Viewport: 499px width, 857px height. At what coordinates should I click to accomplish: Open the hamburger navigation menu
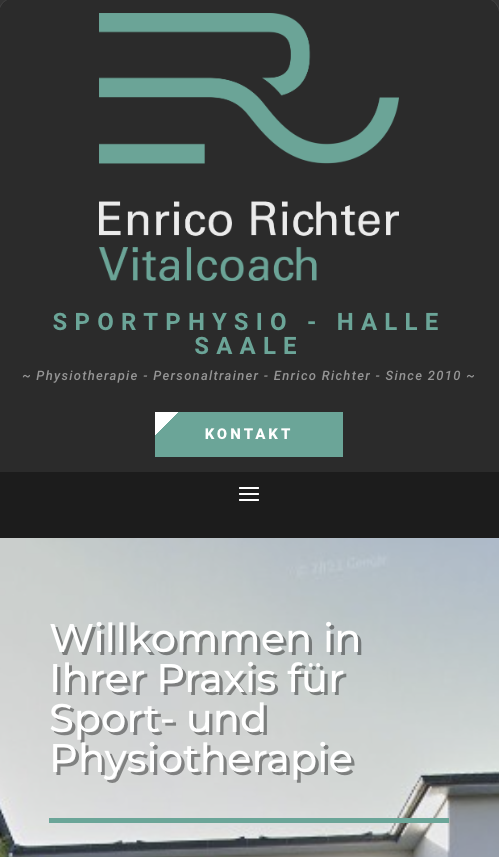[249, 494]
